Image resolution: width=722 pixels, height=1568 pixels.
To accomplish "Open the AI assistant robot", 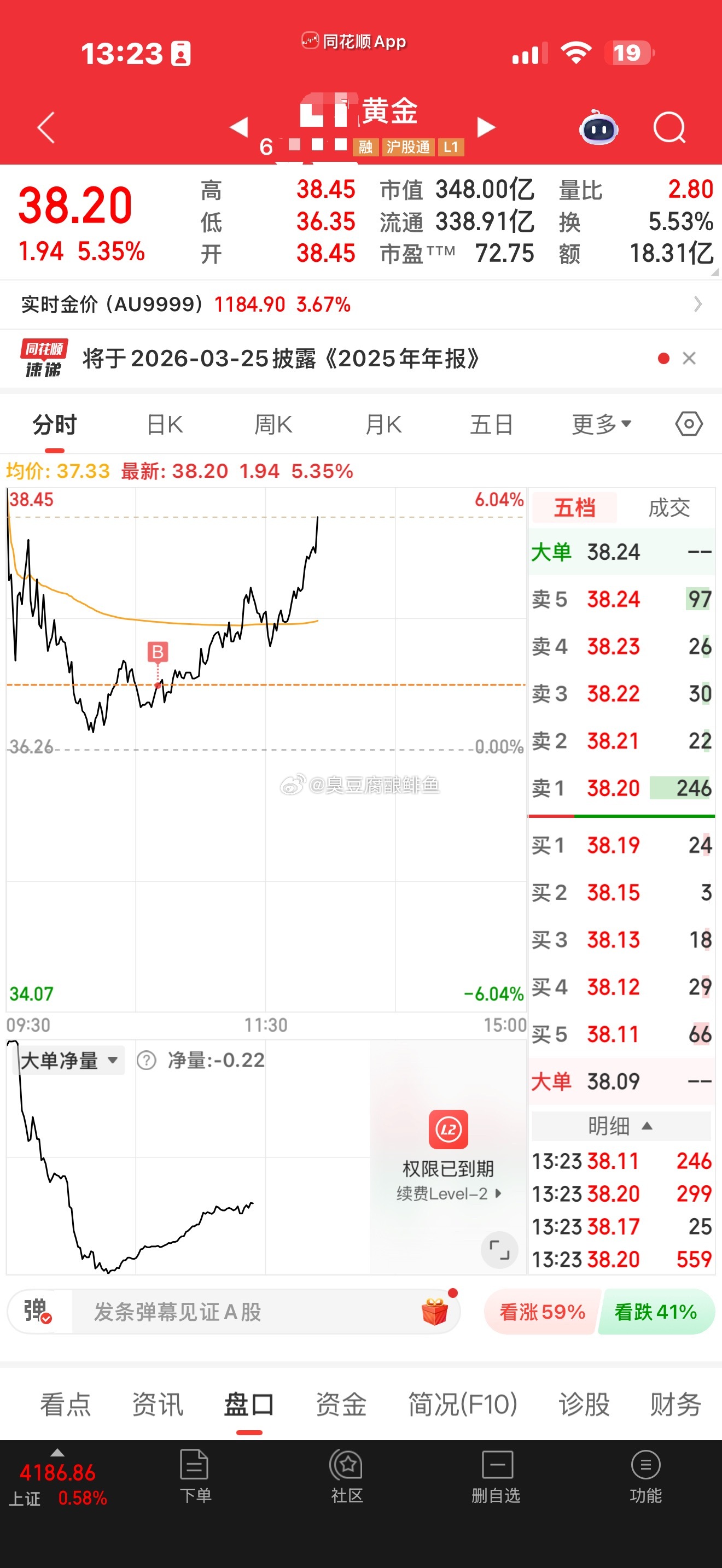I will [x=598, y=127].
